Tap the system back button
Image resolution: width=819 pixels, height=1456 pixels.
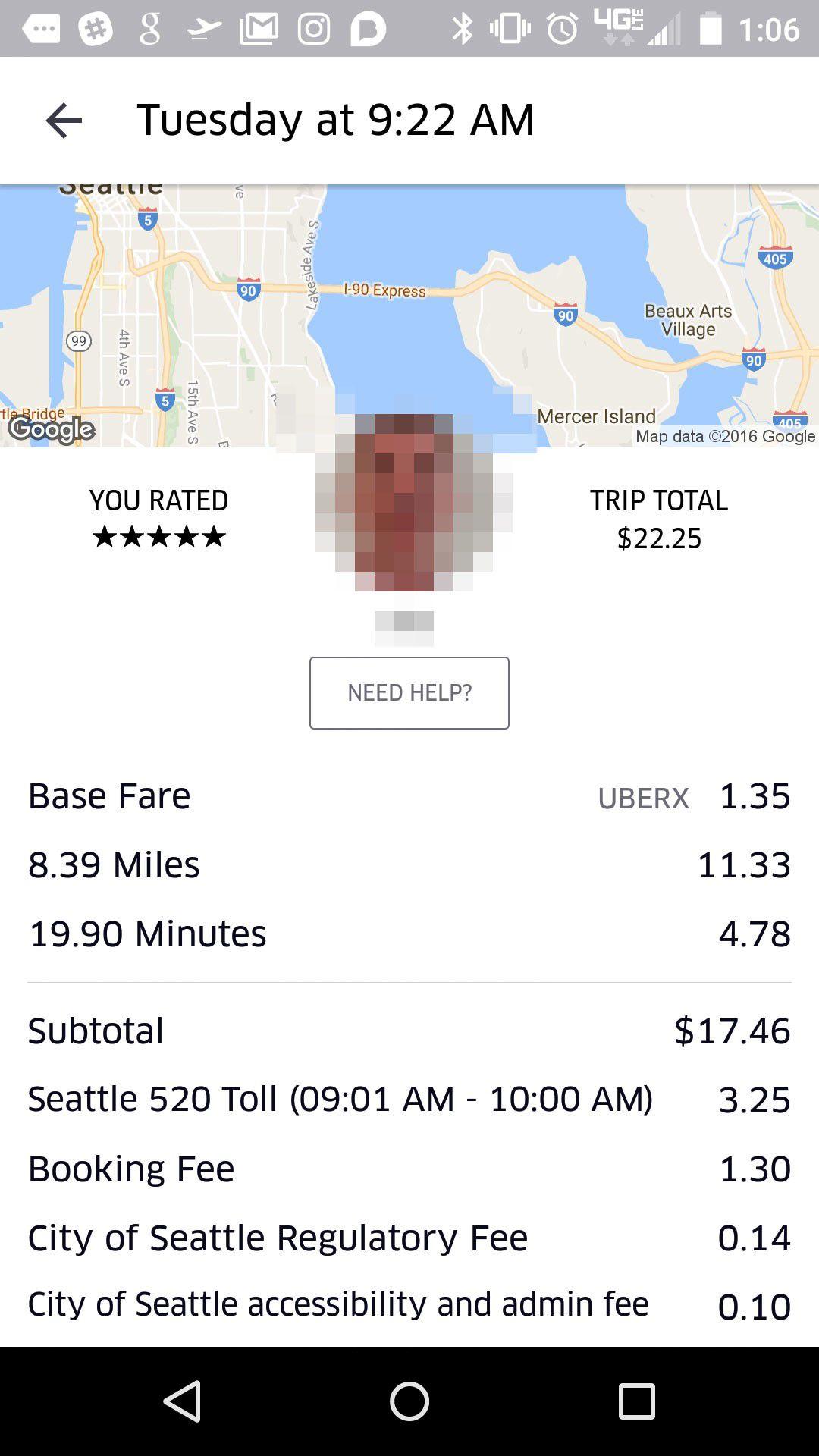[183, 1400]
